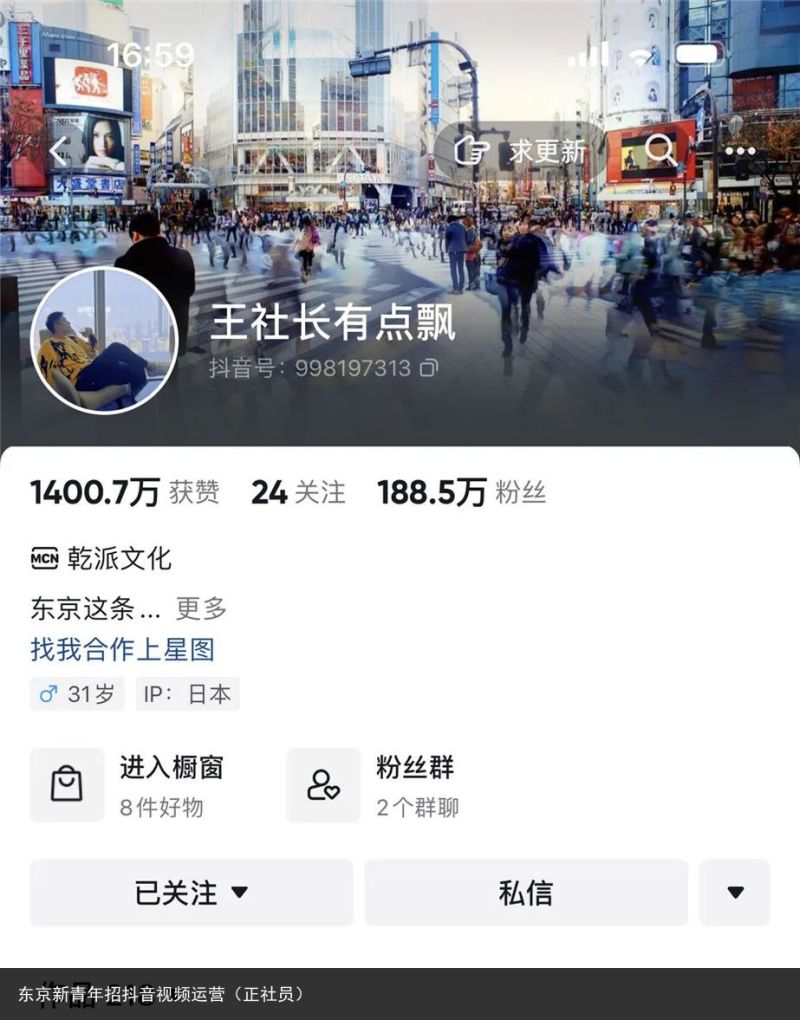The width and height of the screenshot is (800, 1020).
Task: Open the 找我合作上星图 link
Action: [122, 649]
